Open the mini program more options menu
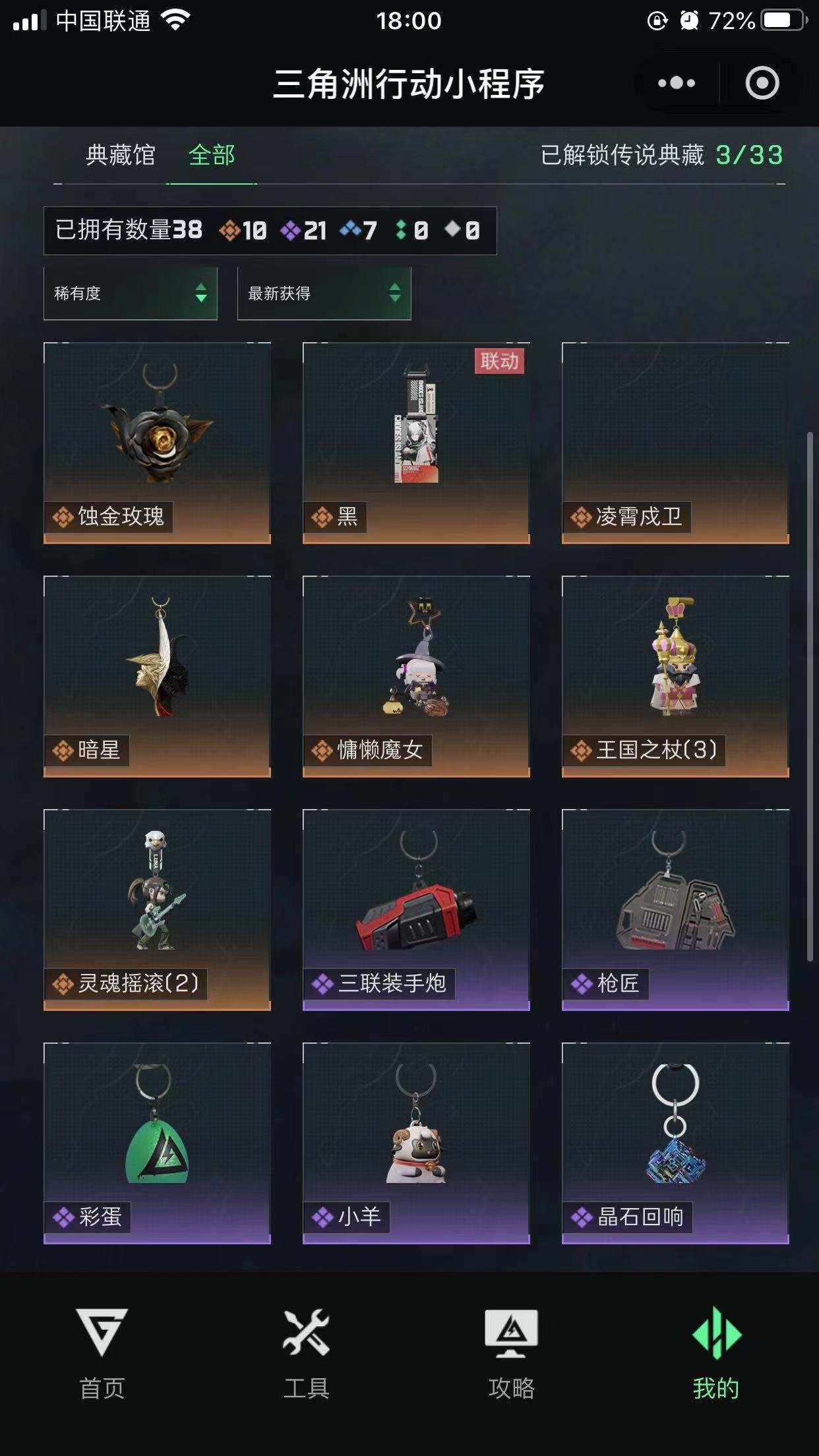819x1456 pixels. (677, 83)
